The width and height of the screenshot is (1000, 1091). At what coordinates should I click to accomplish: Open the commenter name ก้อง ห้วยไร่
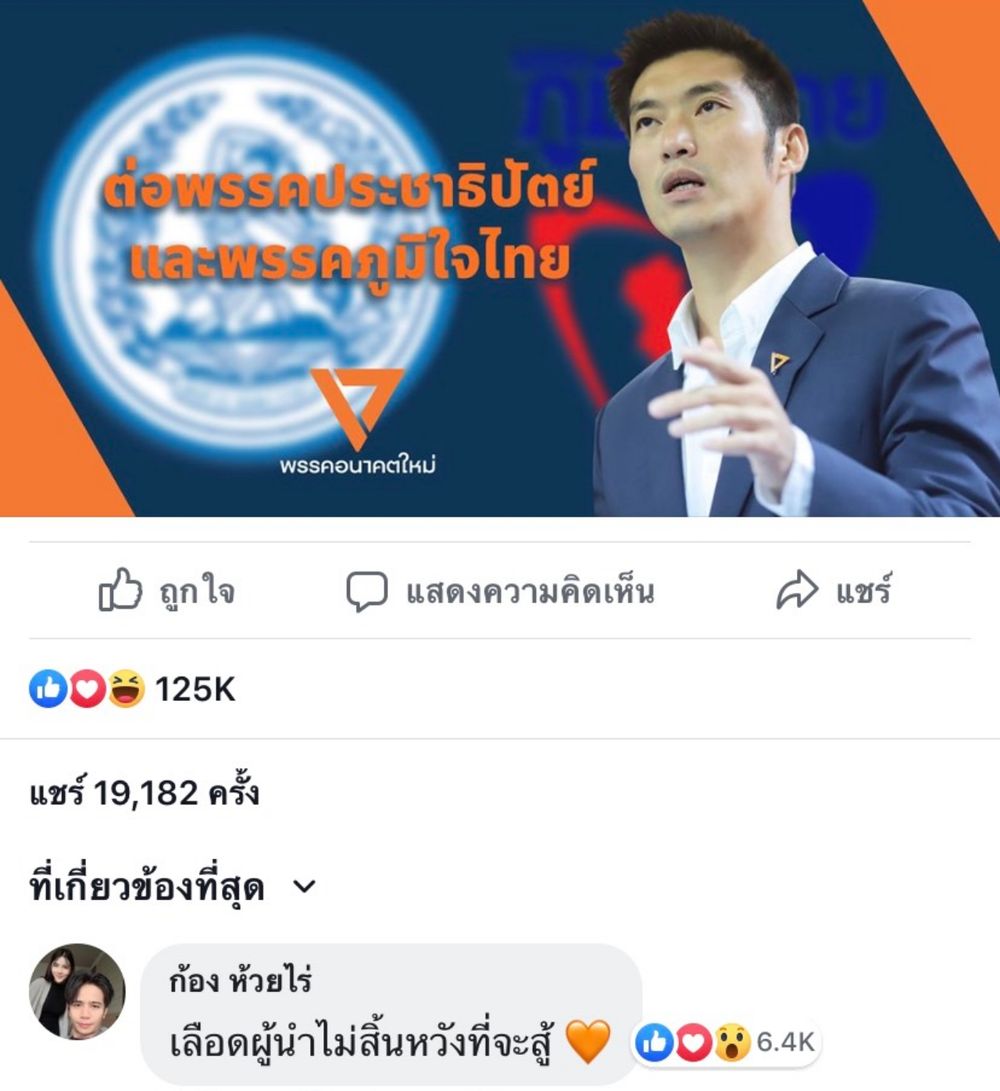(241, 981)
